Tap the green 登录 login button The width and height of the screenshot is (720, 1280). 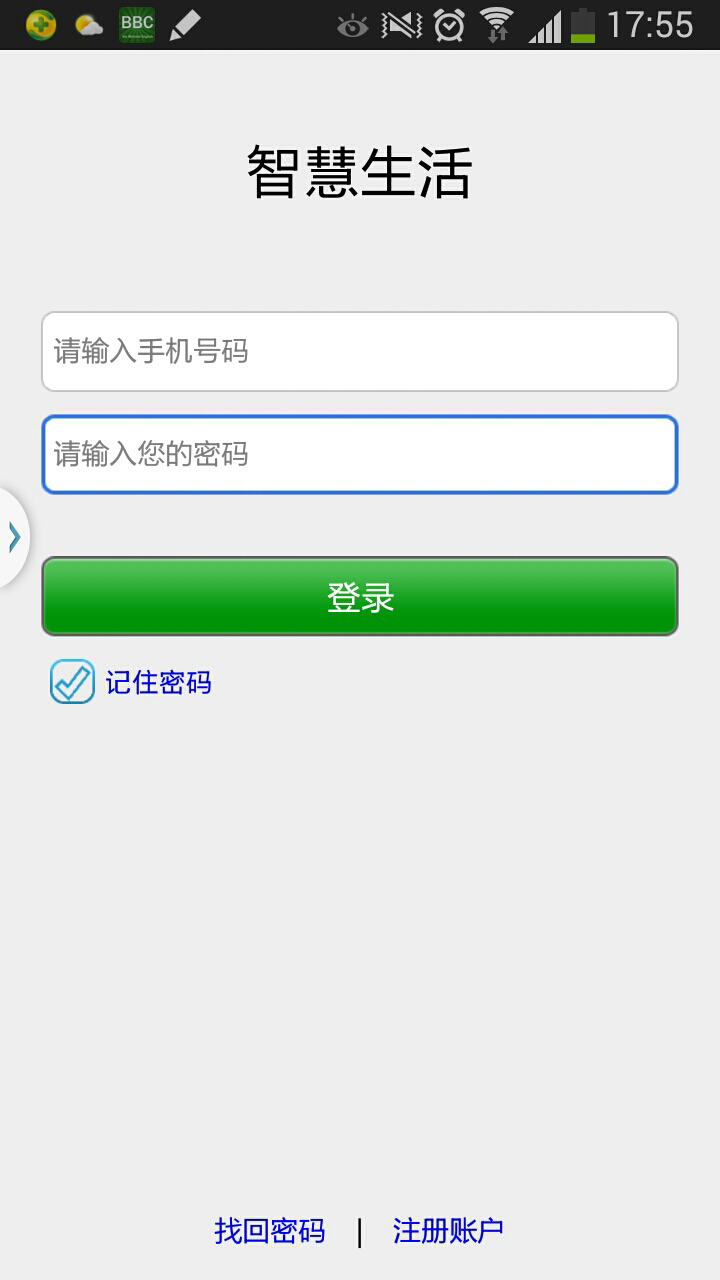(360, 597)
